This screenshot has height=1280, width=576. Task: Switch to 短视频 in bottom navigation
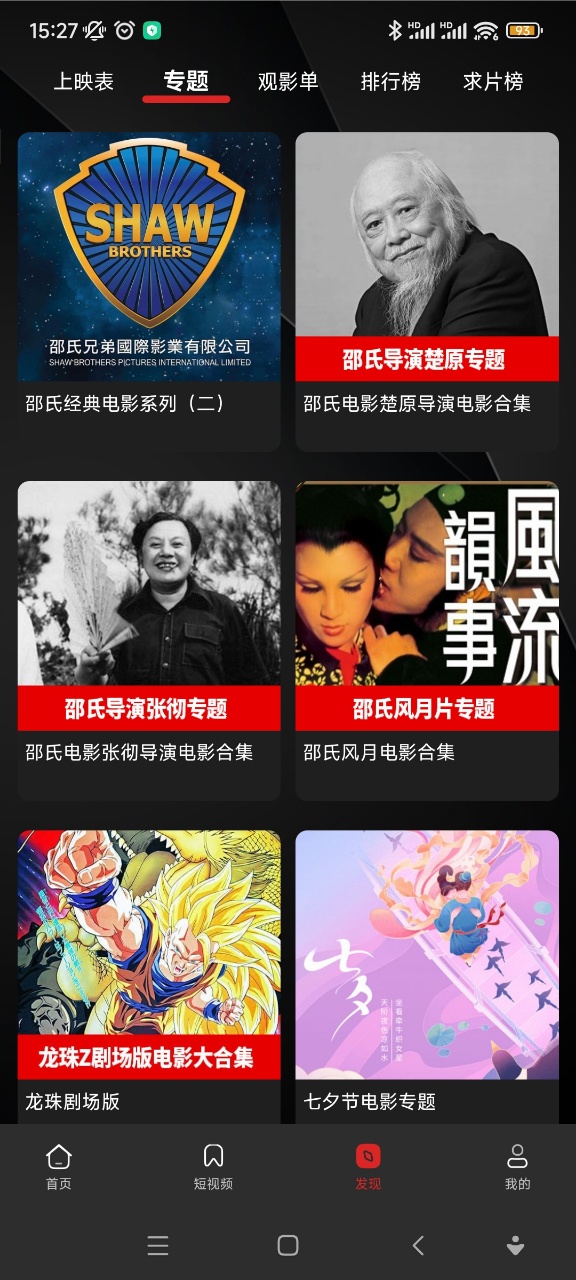(213, 1167)
